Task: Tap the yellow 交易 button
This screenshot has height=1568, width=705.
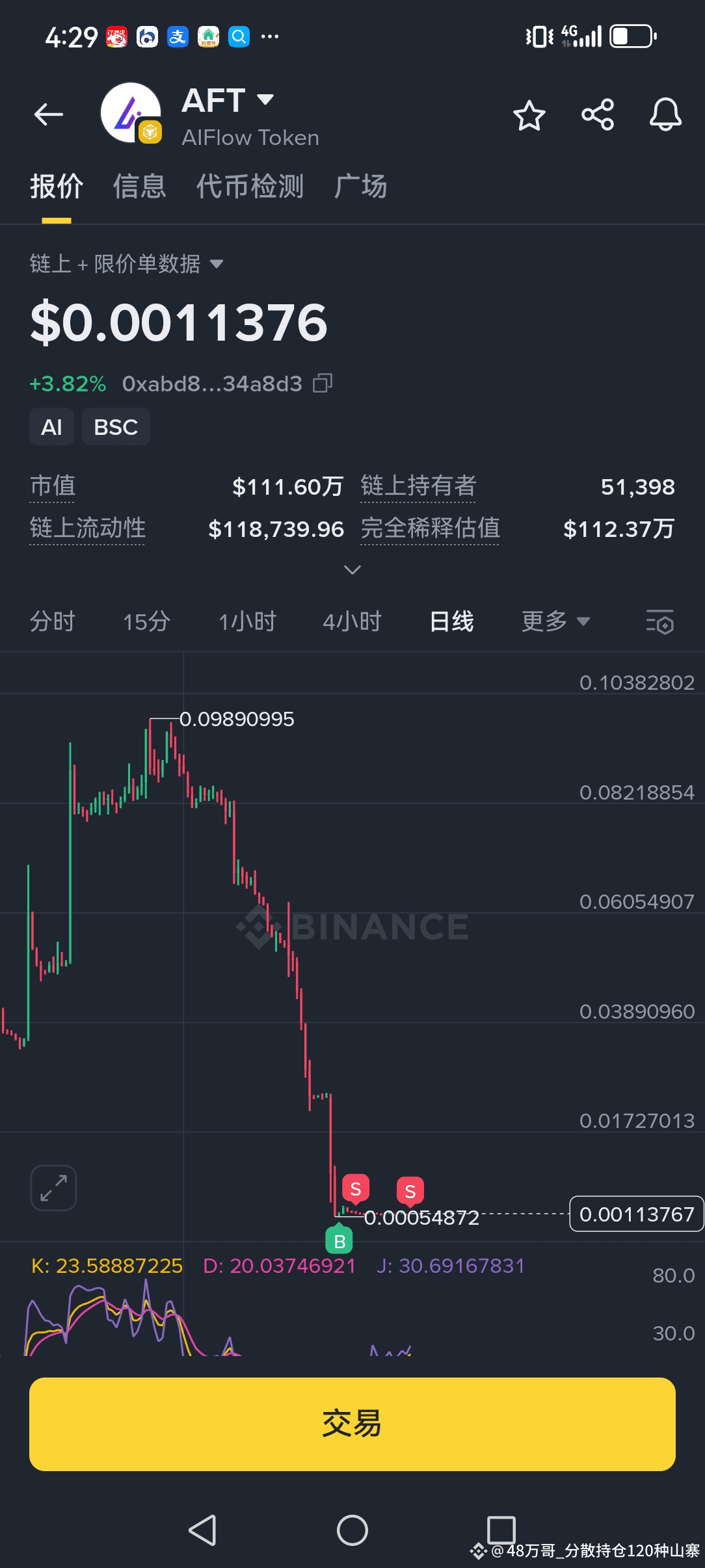Action: point(352,1424)
